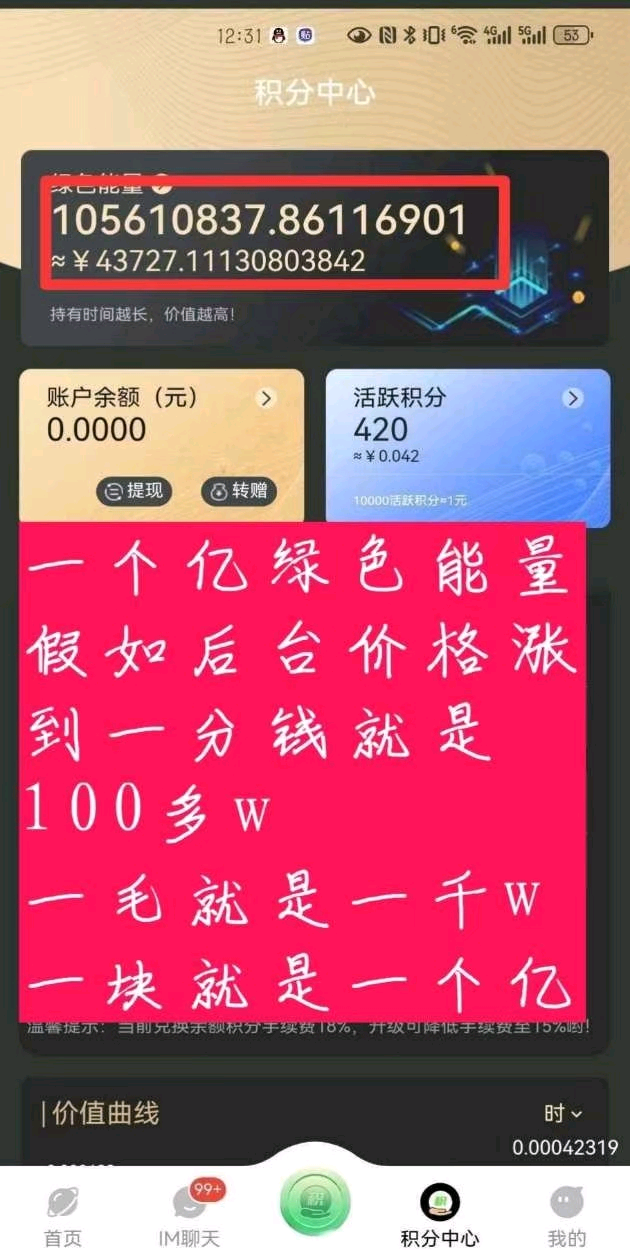Tap the 提现 withdraw button
This screenshot has height=1260, width=630.
coord(135,491)
